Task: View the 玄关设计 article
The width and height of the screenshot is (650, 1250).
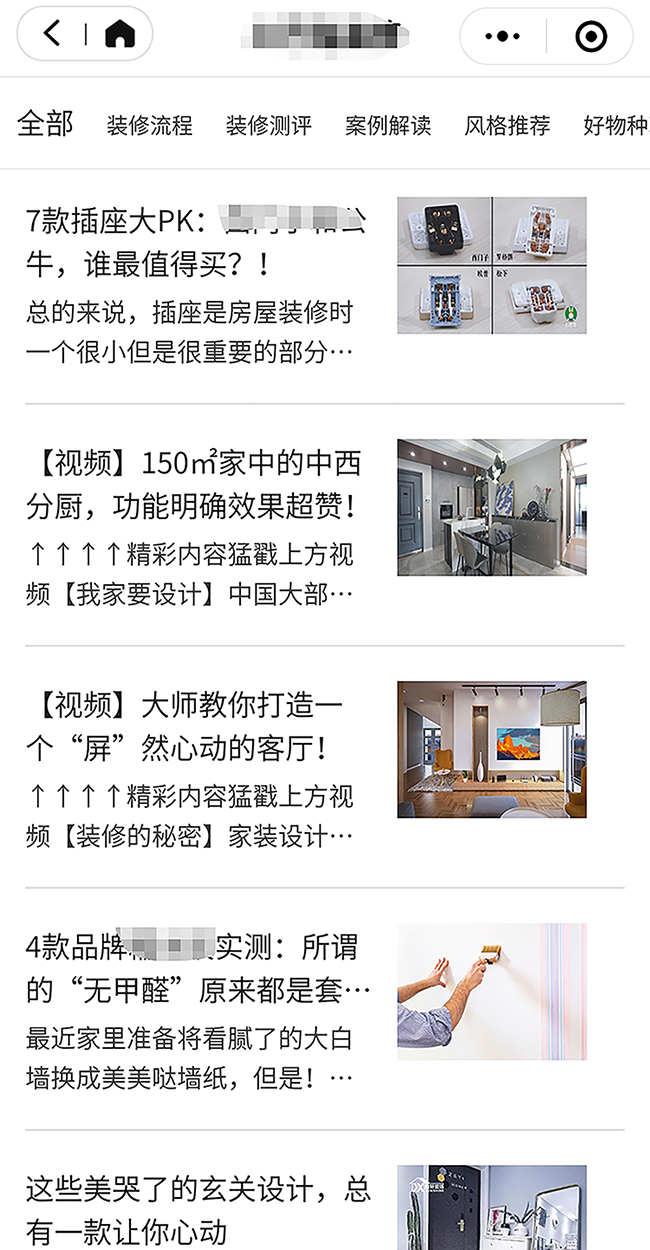Action: pyautogui.click(x=195, y=1210)
